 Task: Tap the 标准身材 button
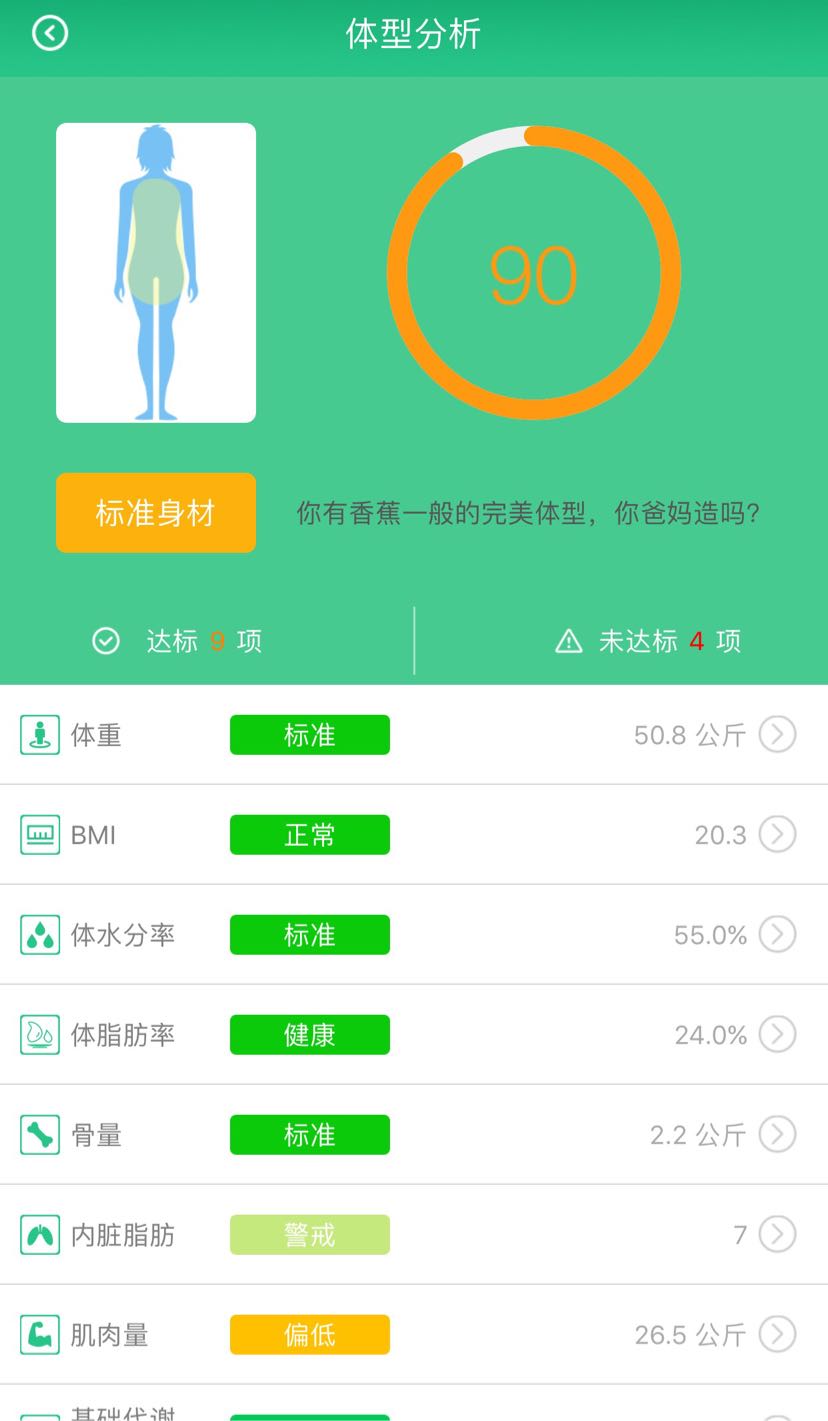tap(156, 513)
